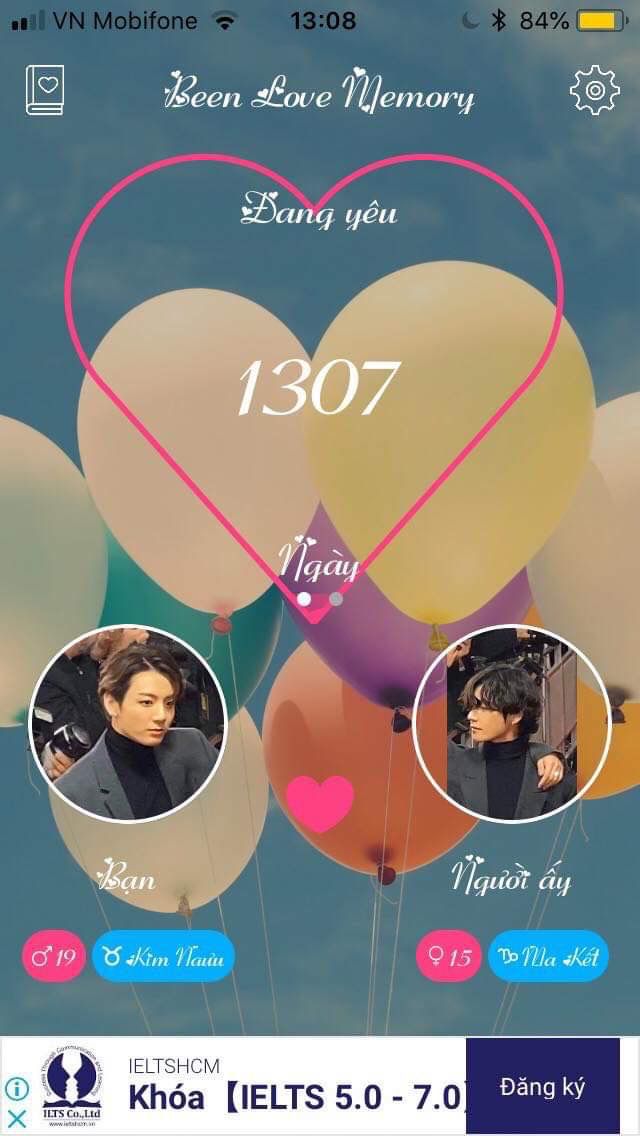Tap the Ma Kết zodiac chip
This screenshot has width=640, height=1136.
pyautogui.click(x=548, y=956)
